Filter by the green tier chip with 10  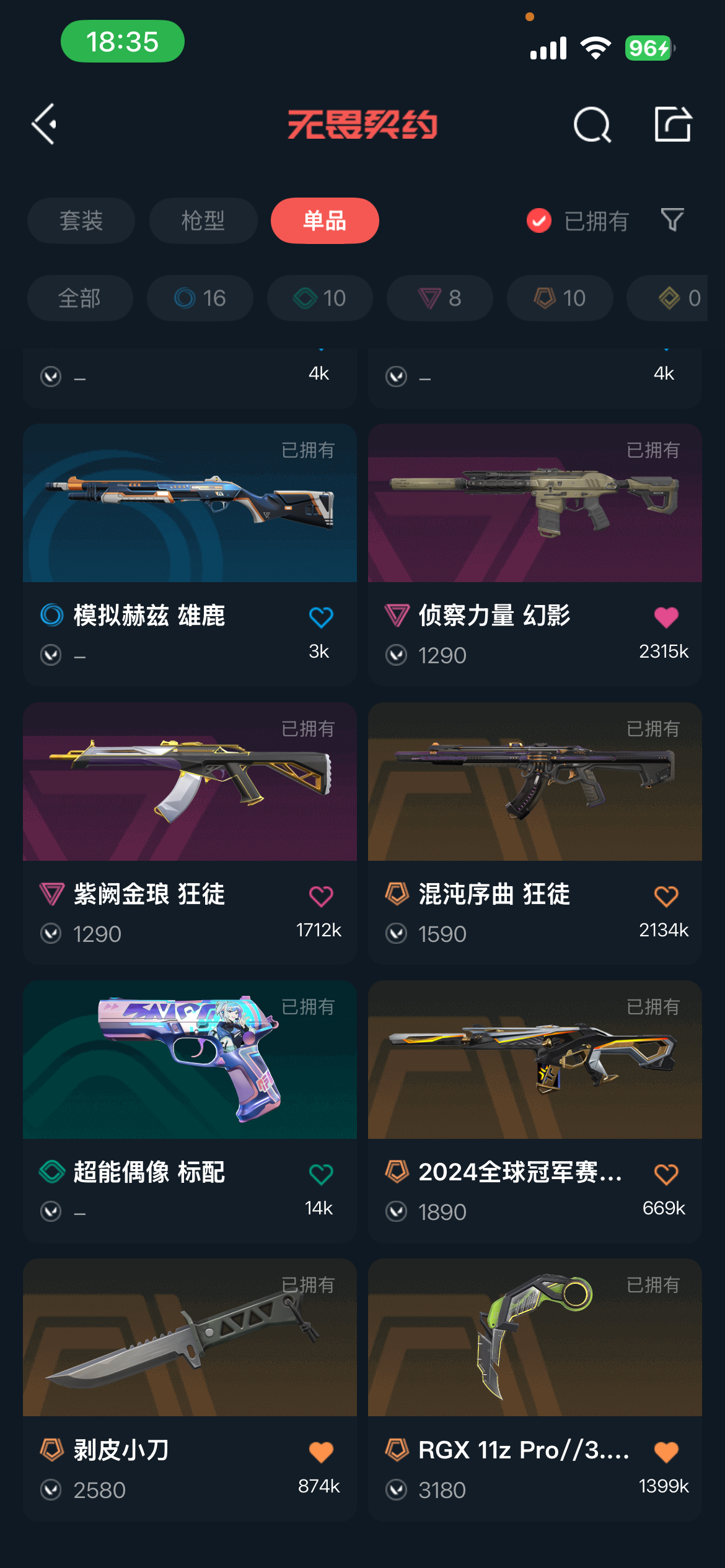point(320,298)
